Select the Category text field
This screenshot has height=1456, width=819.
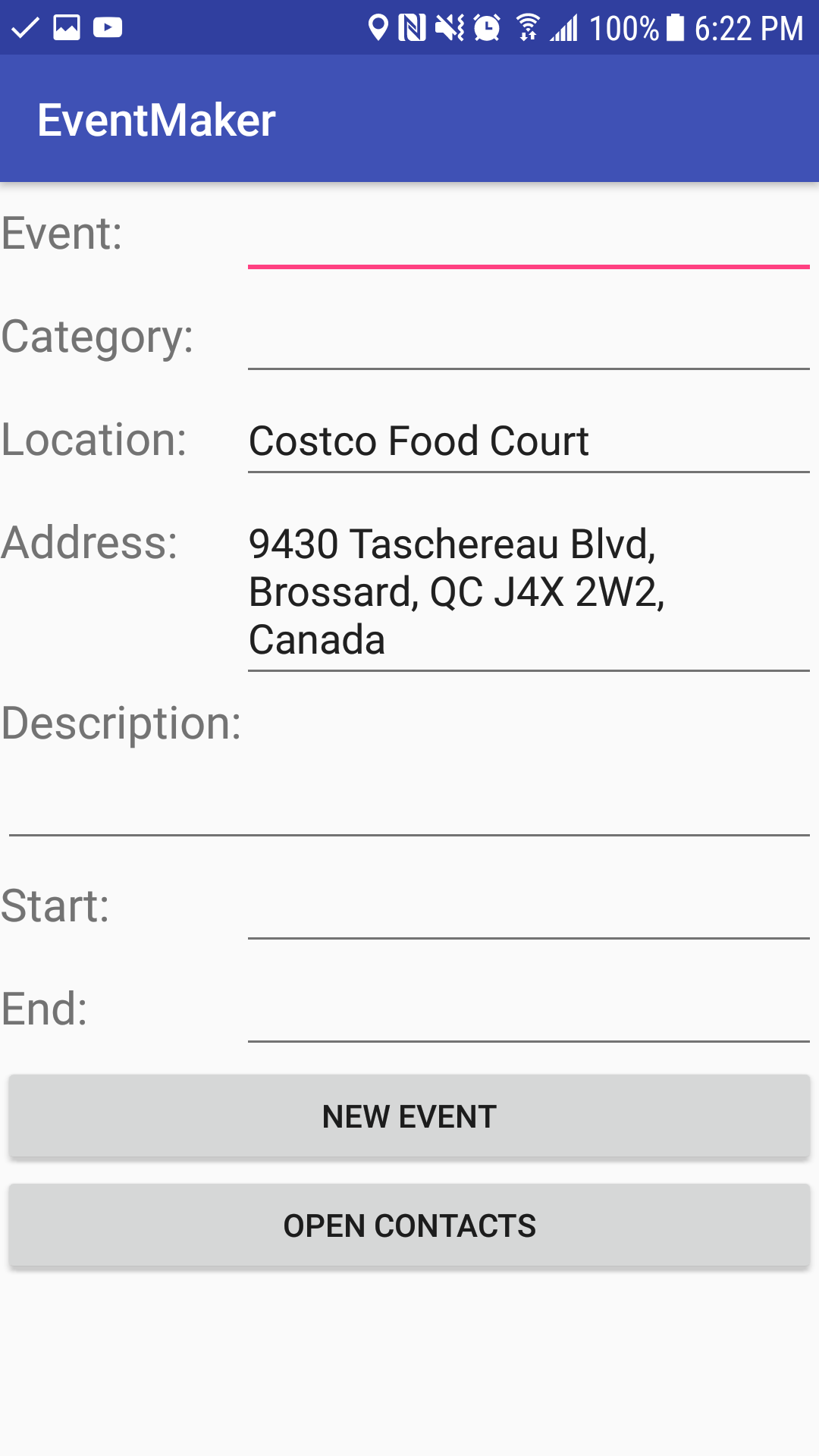528,340
